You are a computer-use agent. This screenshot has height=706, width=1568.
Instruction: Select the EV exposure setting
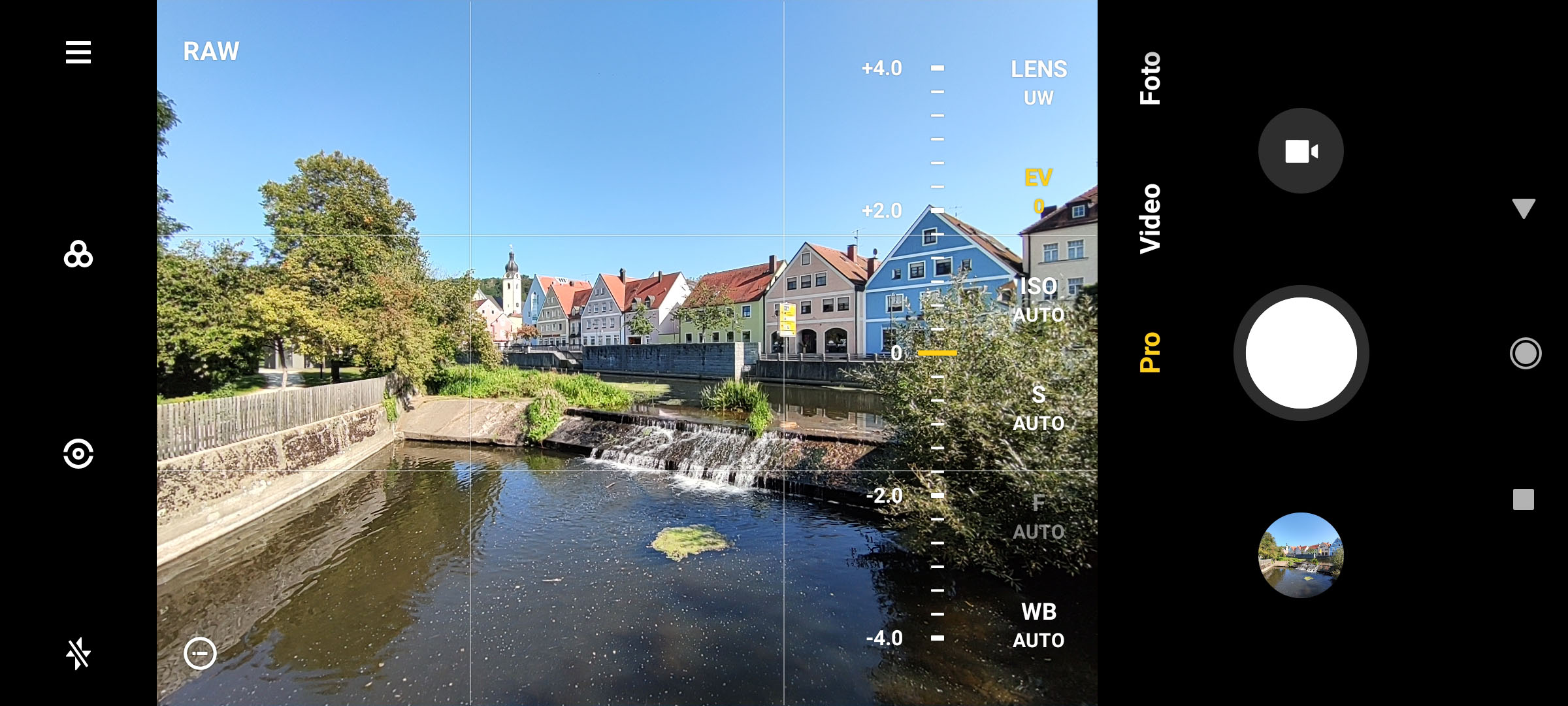(x=1038, y=191)
